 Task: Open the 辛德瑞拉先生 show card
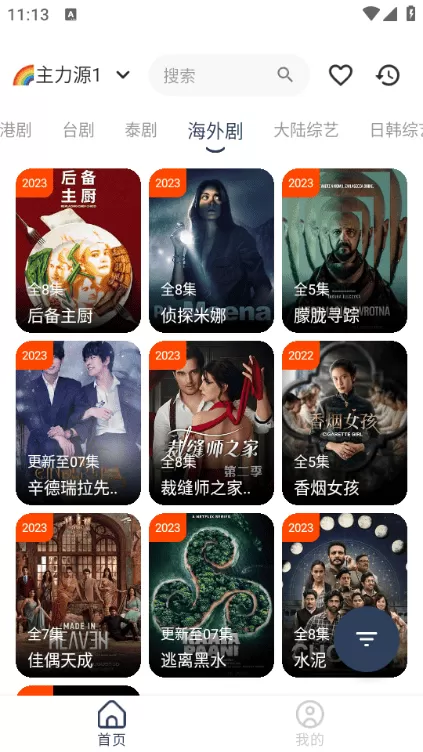point(78,423)
